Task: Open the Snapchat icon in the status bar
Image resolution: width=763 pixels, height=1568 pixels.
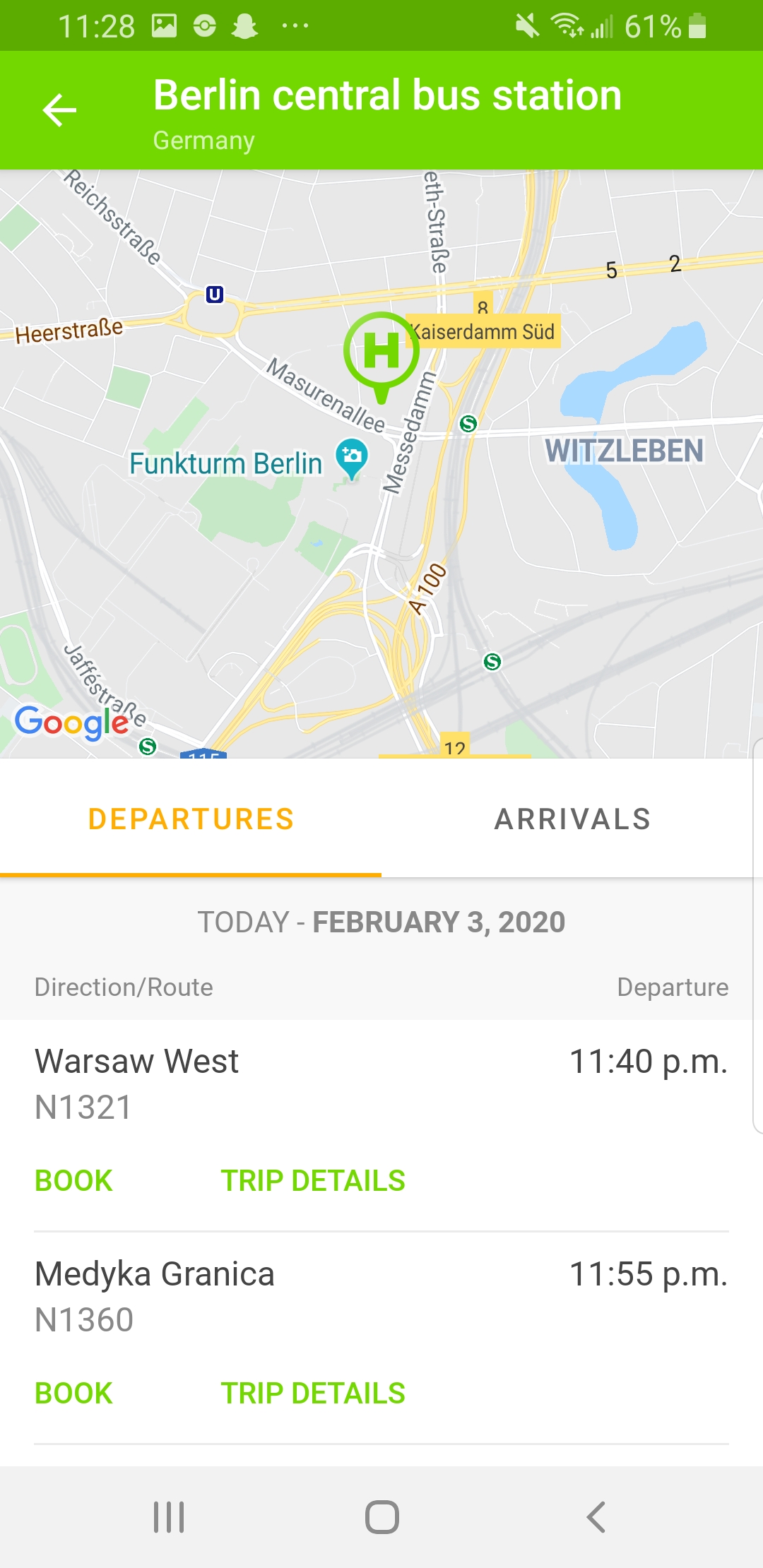Action: [x=244, y=25]
